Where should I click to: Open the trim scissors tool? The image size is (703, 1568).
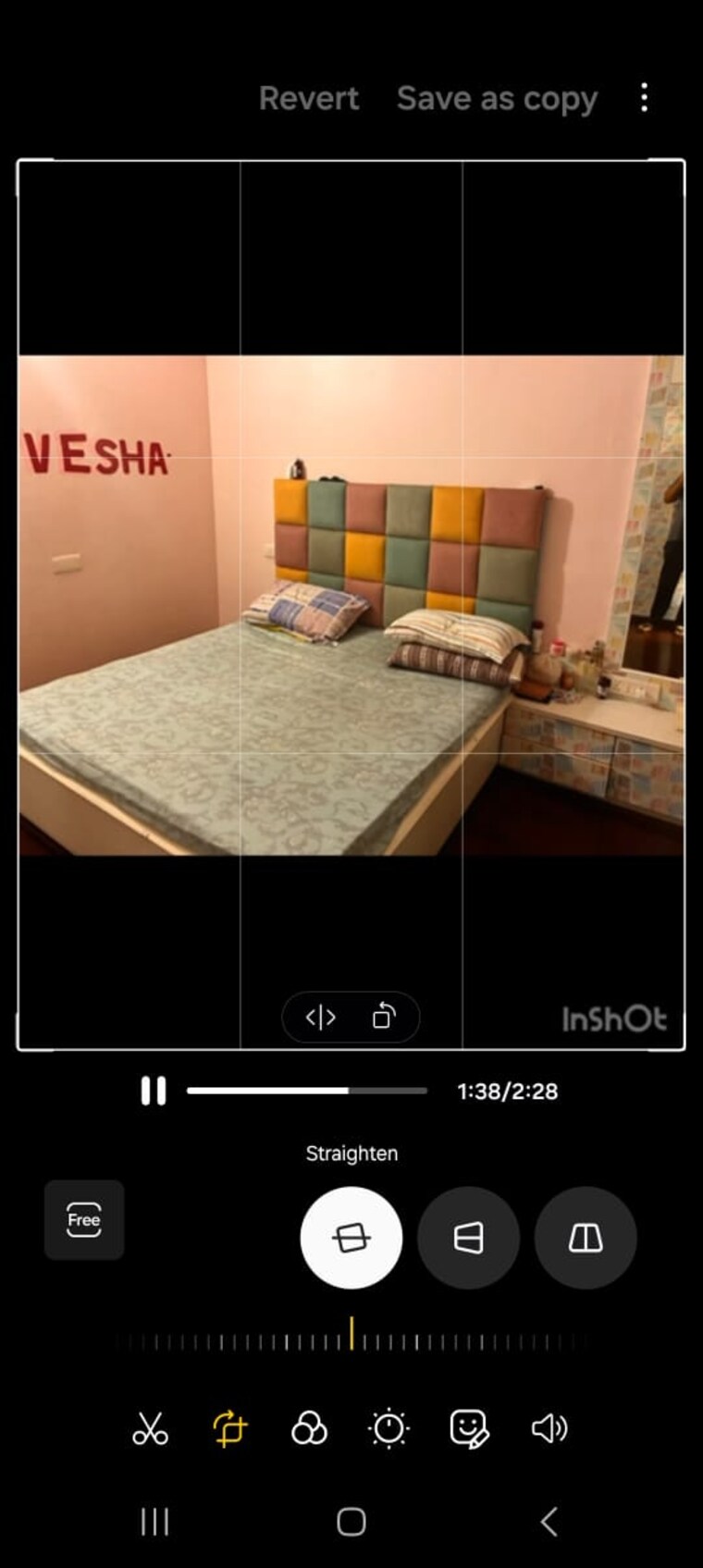[x=150, y=1428]
